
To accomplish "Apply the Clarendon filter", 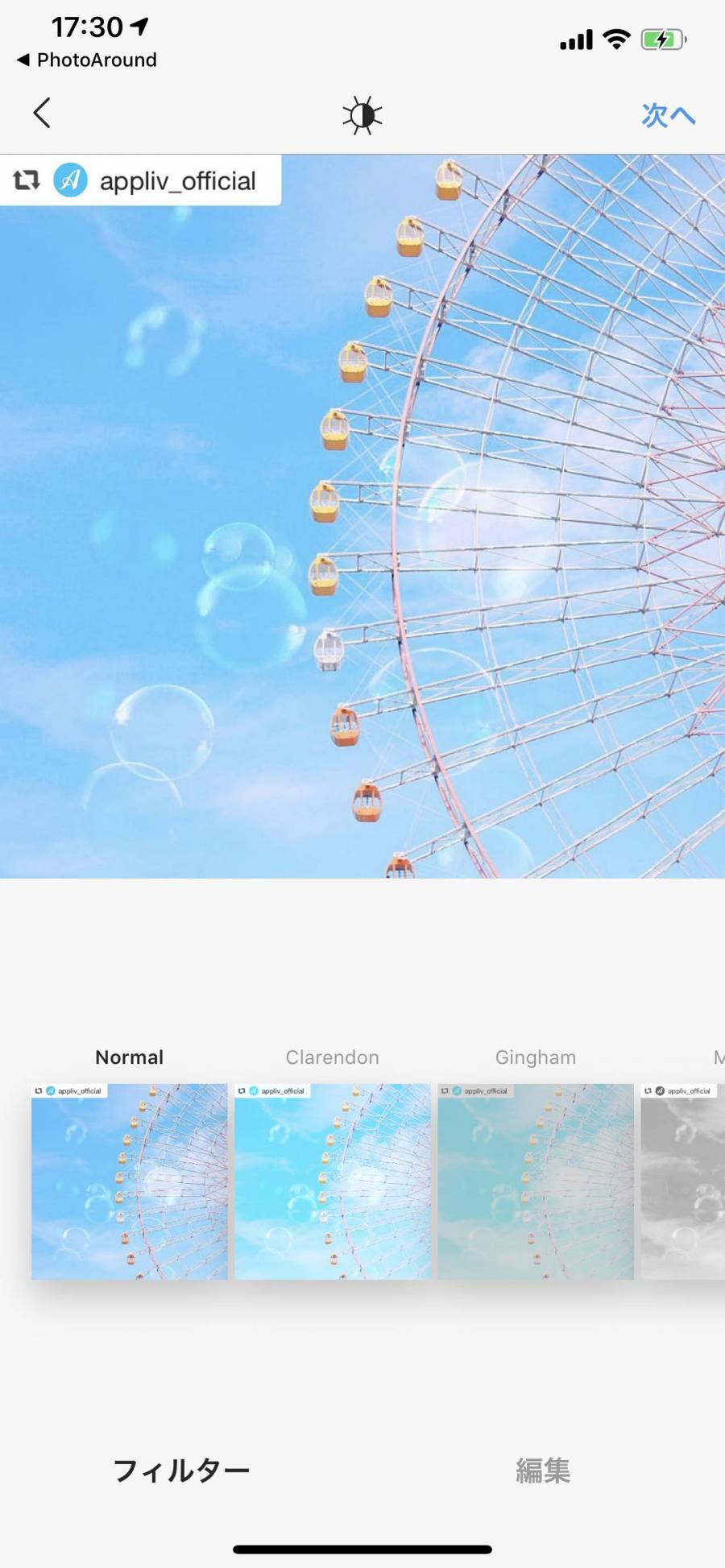I will coord(333,1181).
